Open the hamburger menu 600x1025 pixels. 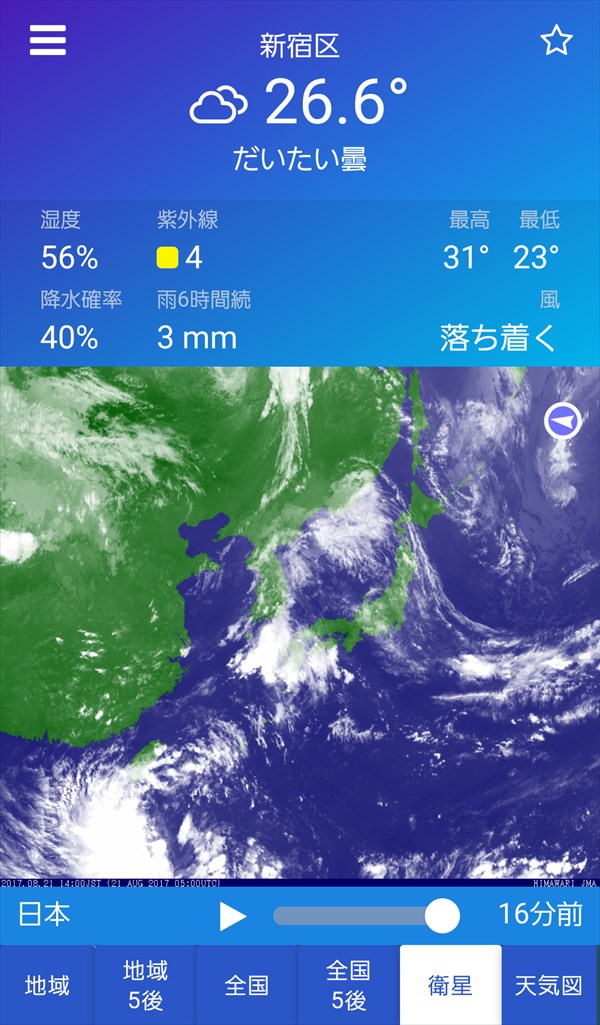tap(47, 40)
